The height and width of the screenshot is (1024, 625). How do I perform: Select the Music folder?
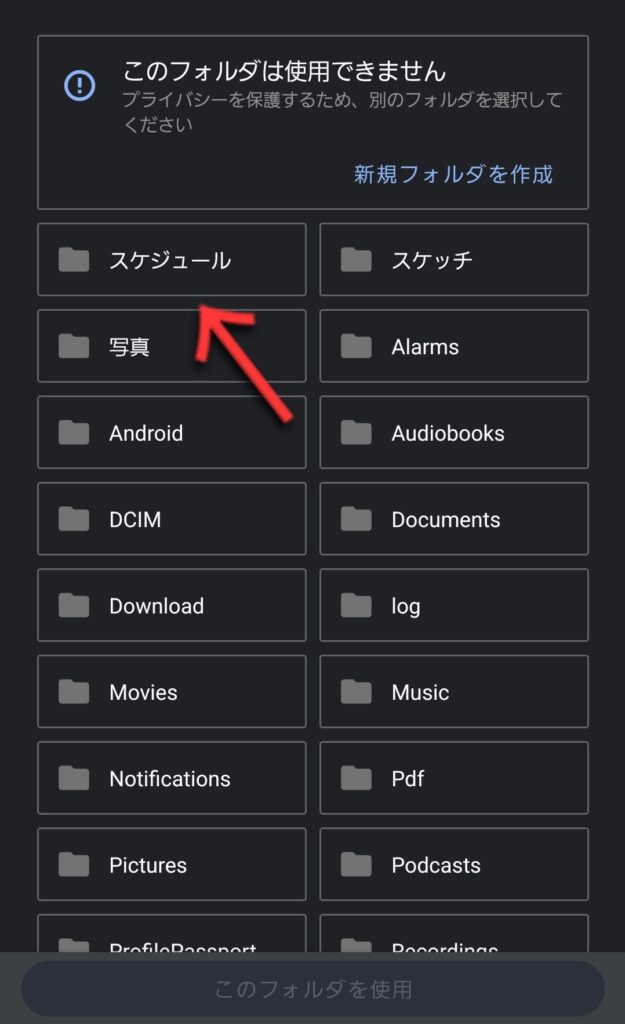pyautogui.click(x=454, y=692)
